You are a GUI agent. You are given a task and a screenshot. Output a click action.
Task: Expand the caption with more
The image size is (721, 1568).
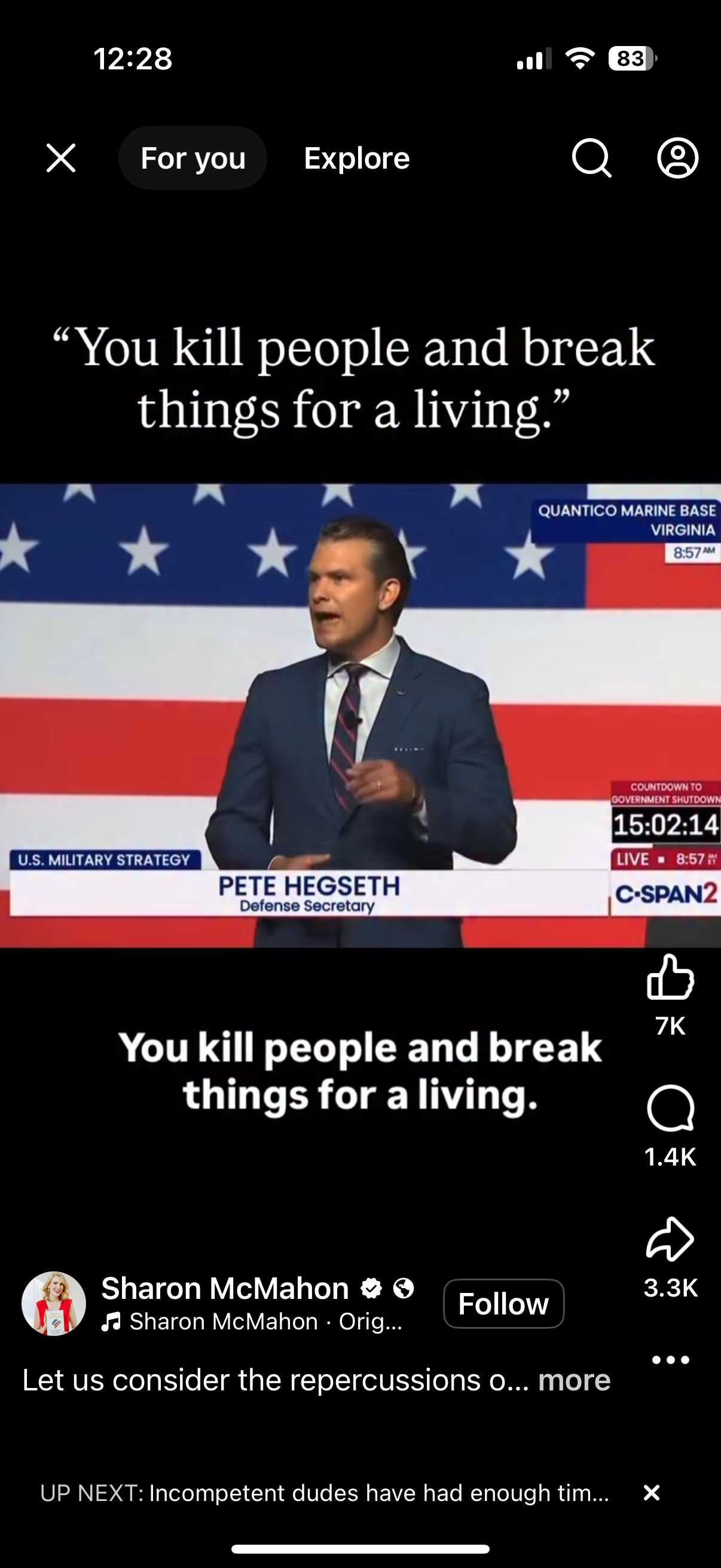pyautogui.click(x=574, y=1380)
